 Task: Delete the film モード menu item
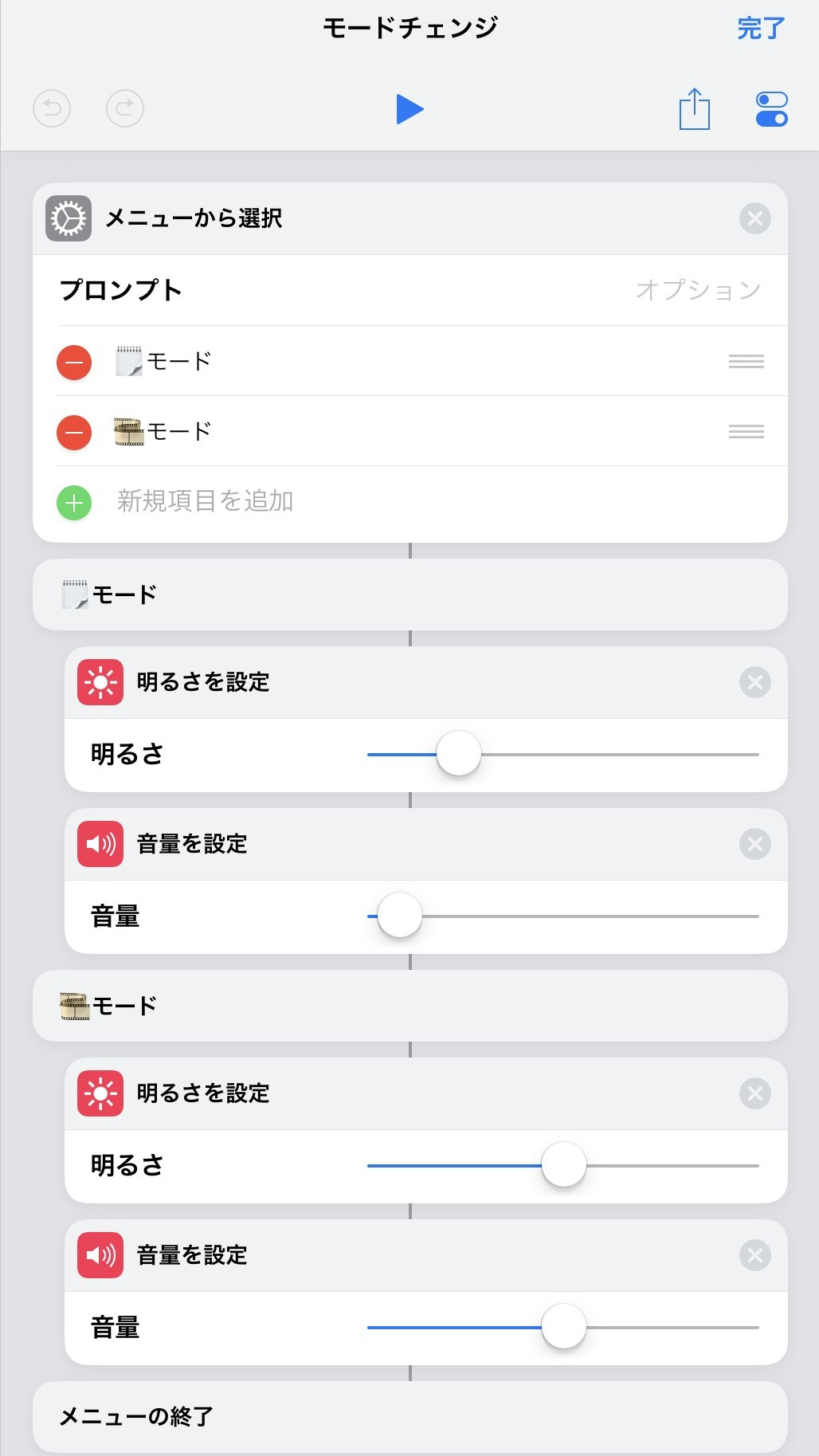tap(74, 432)
